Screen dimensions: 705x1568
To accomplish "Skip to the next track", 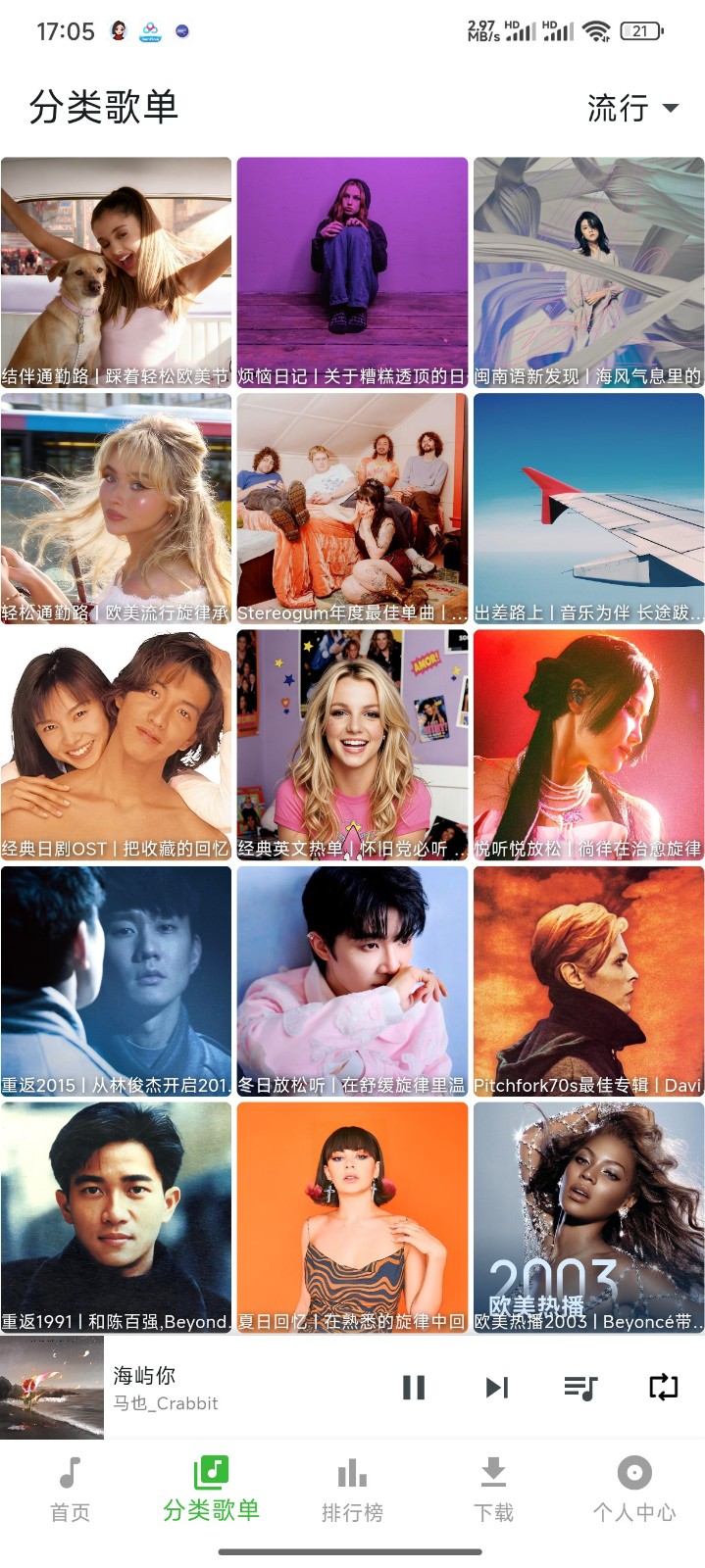I will 497,1387.
